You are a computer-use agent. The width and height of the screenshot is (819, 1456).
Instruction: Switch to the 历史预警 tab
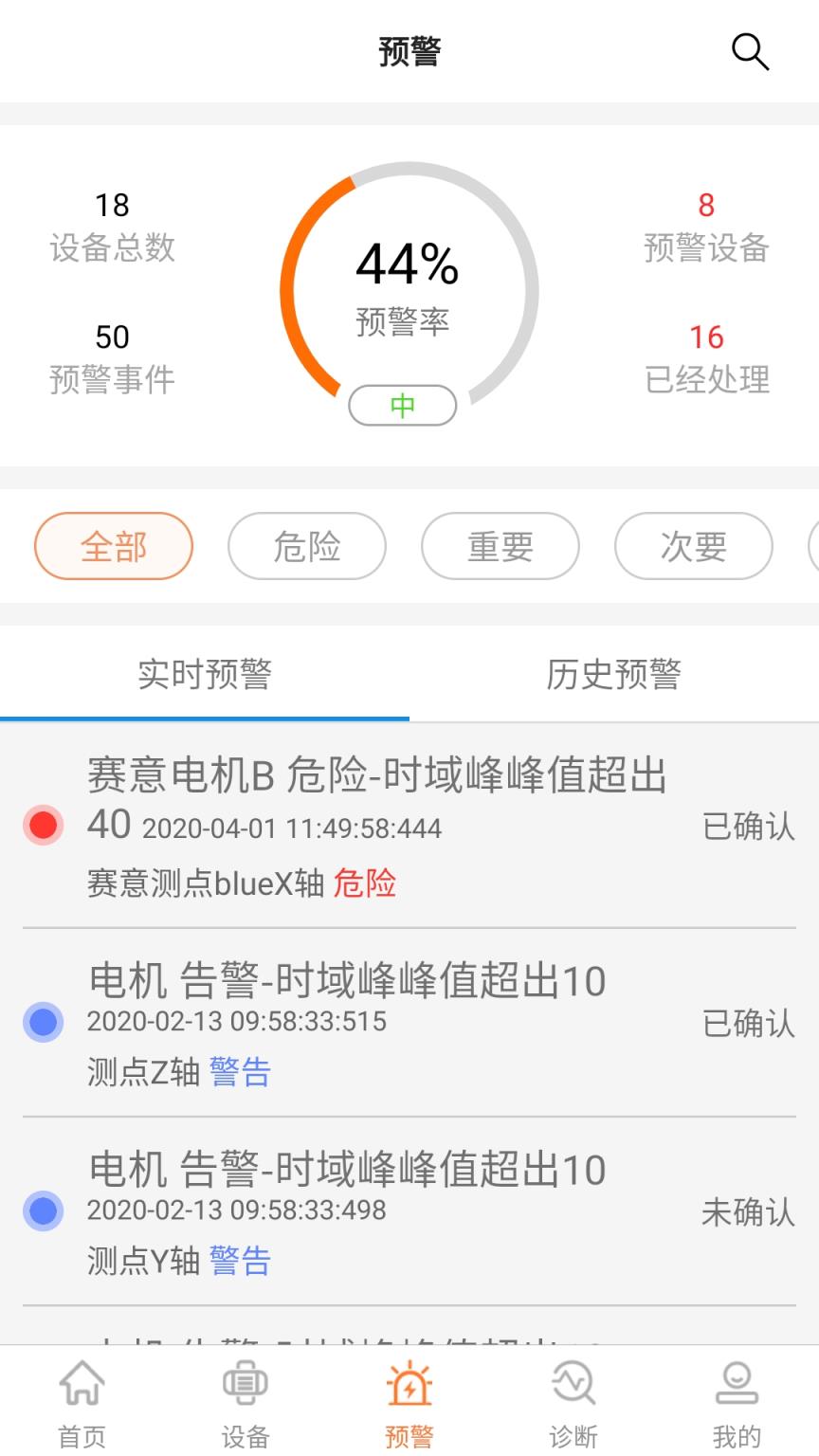pyautogui.click(x=614, y=674)
